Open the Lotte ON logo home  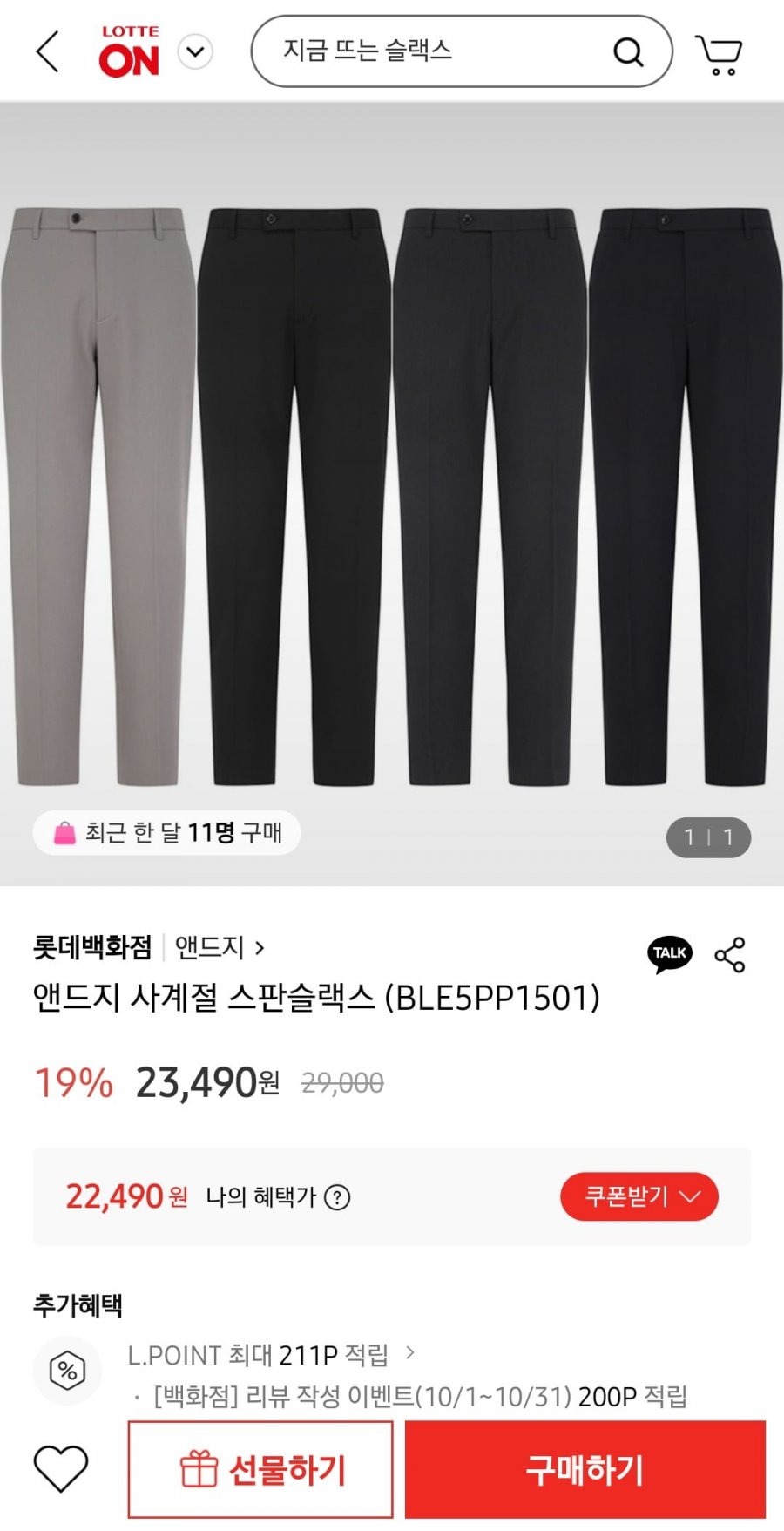tap(129, 51)
